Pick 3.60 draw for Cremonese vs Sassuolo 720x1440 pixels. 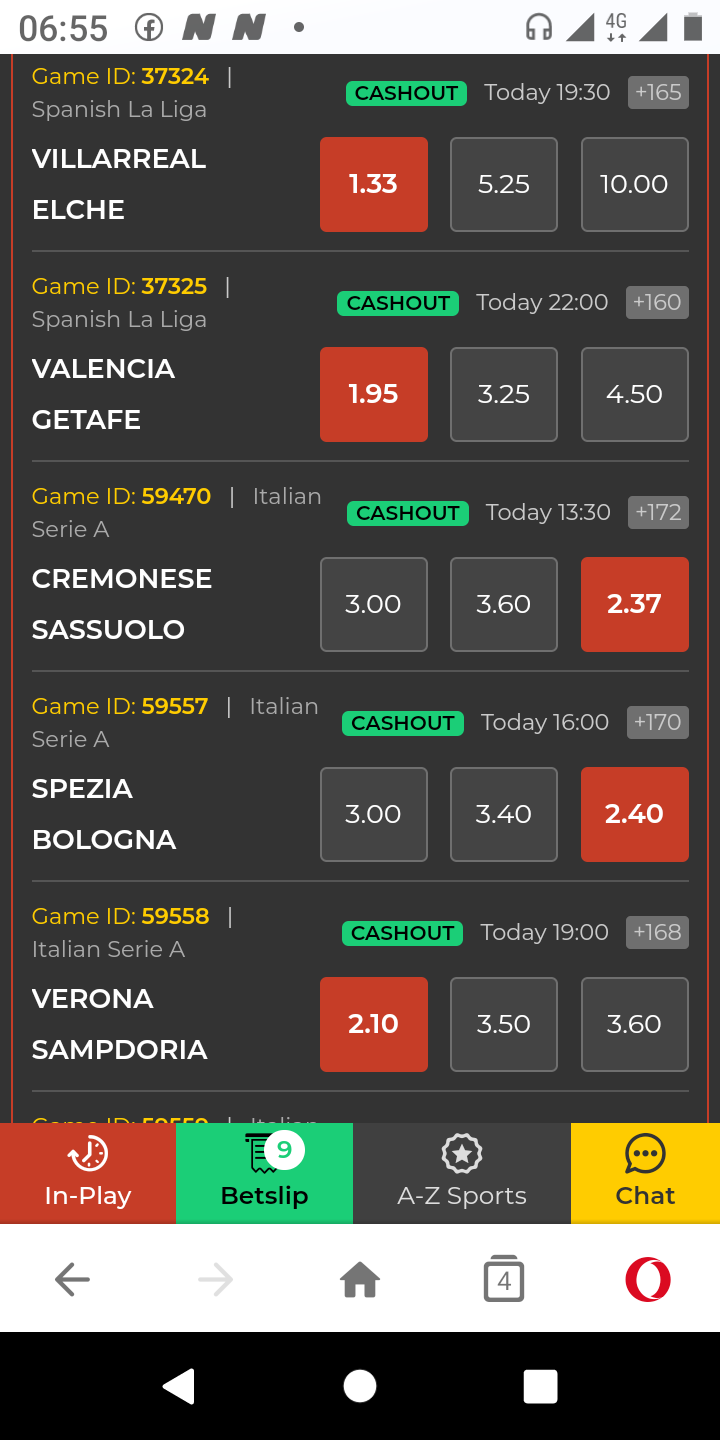(504, 604)
